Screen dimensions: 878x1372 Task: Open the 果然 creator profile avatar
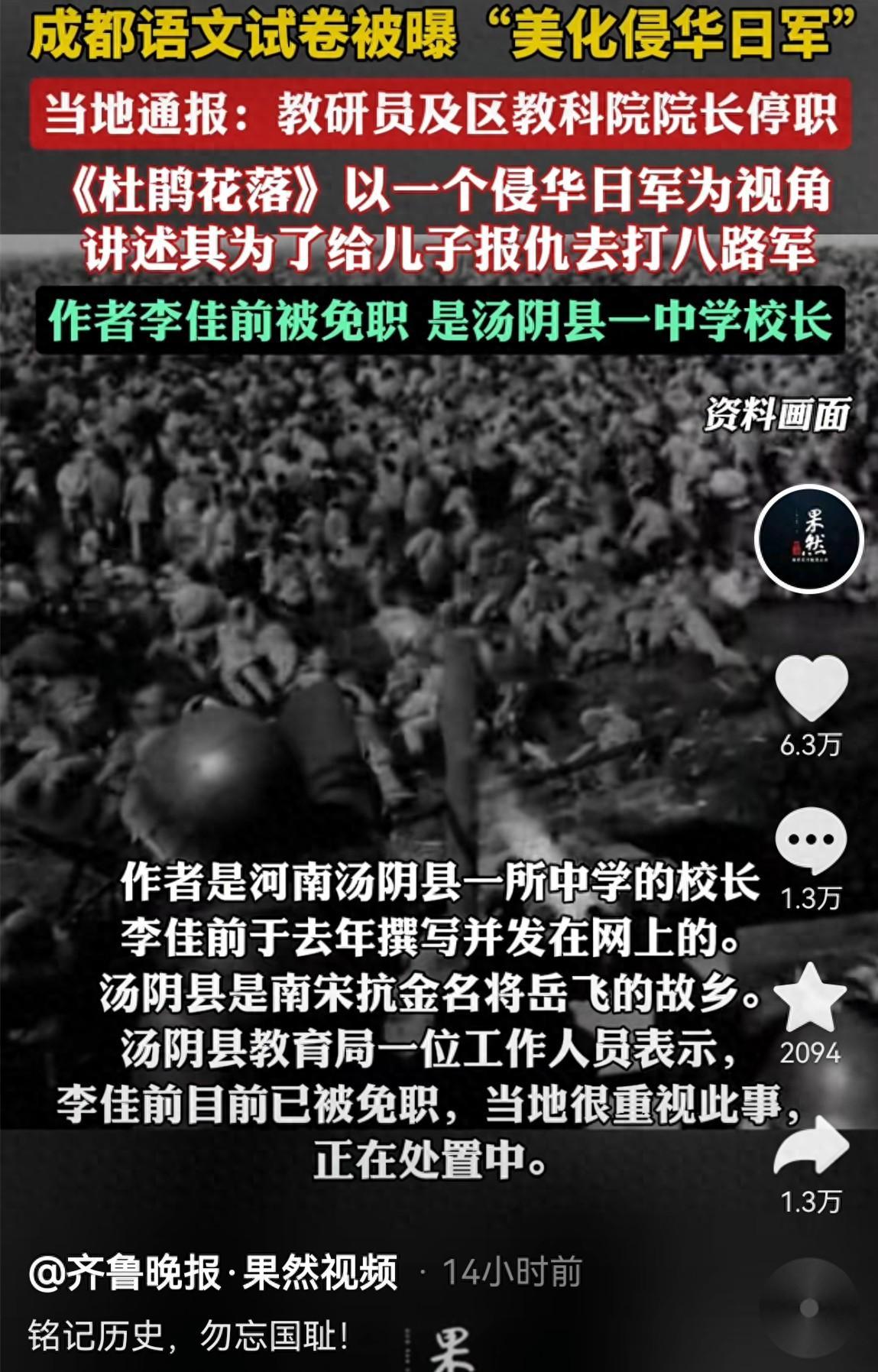809,540
